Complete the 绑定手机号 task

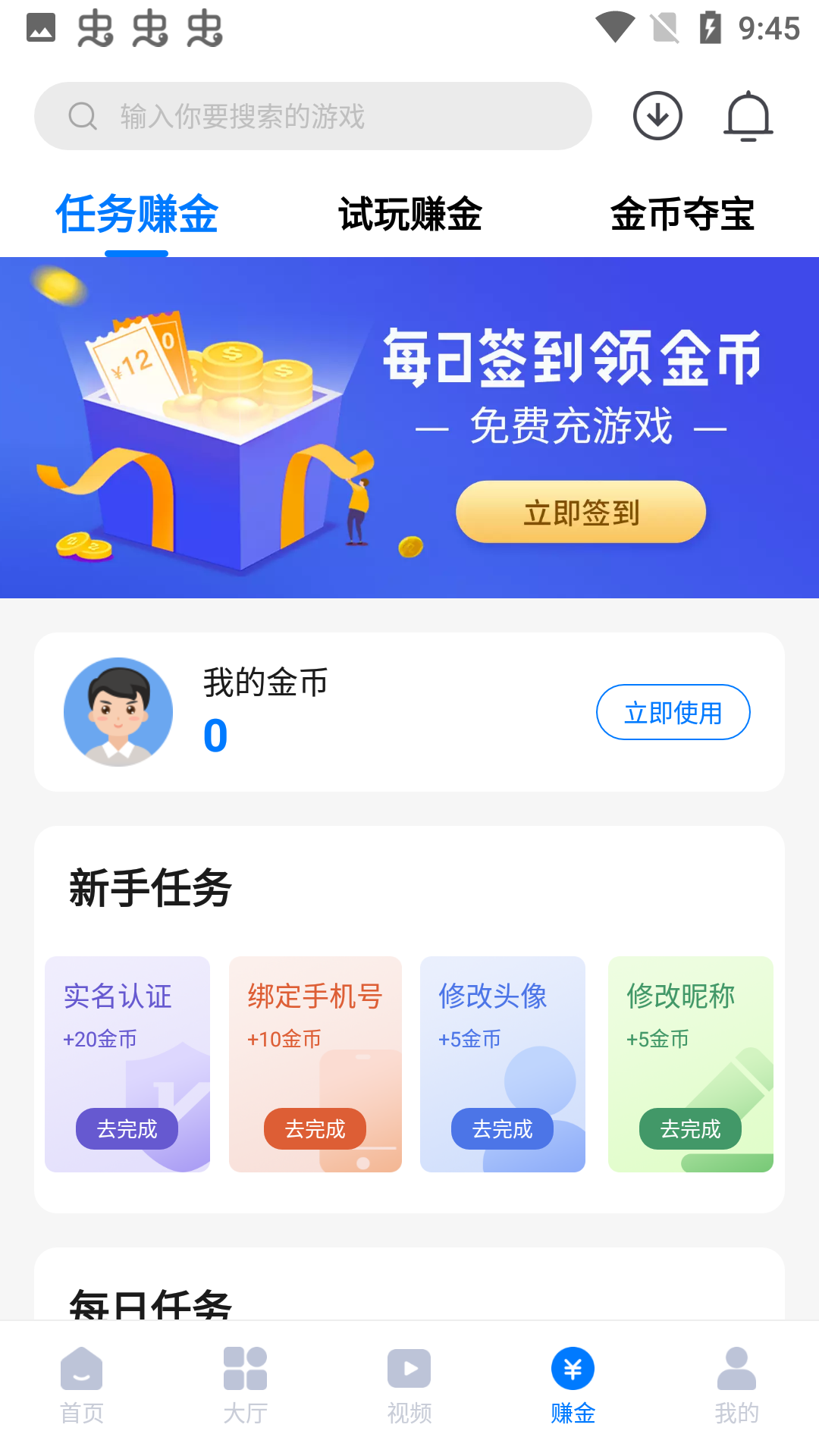[315, 1128]
